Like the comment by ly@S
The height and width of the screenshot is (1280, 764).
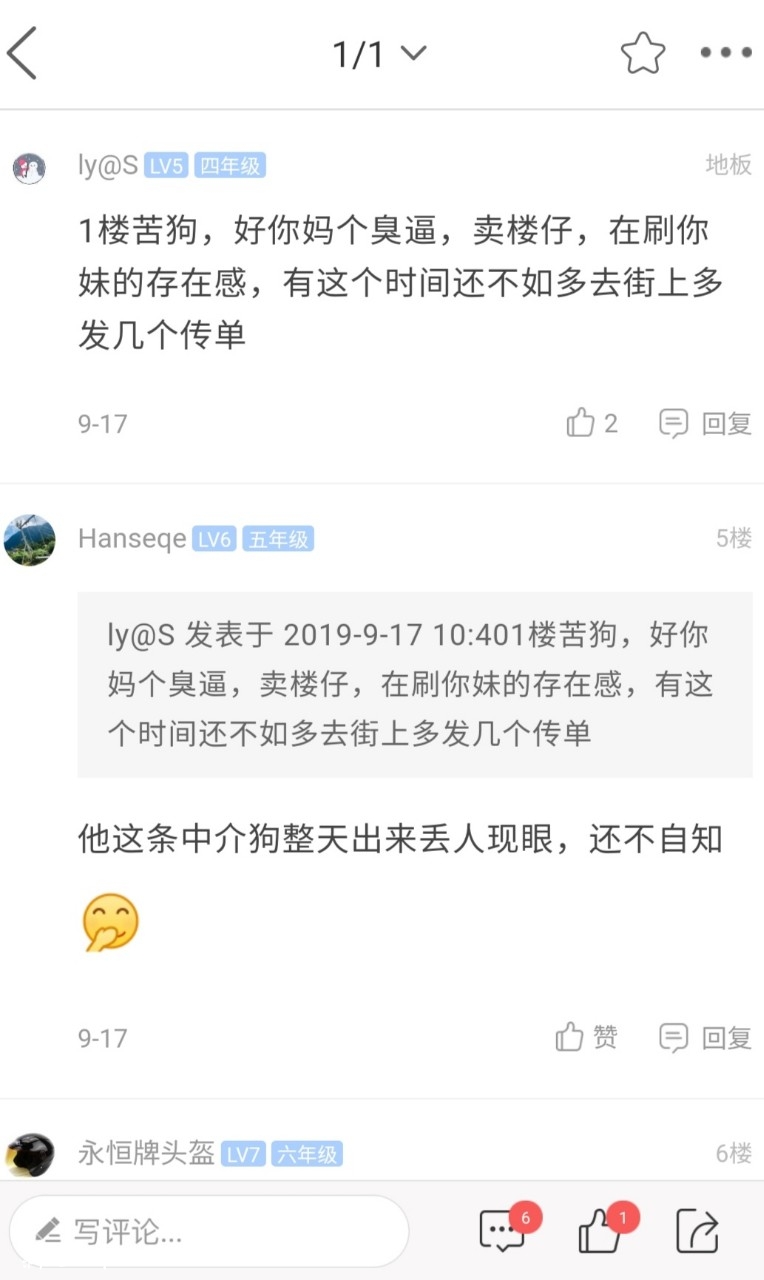pyautogui.click(x=592, y=423)
